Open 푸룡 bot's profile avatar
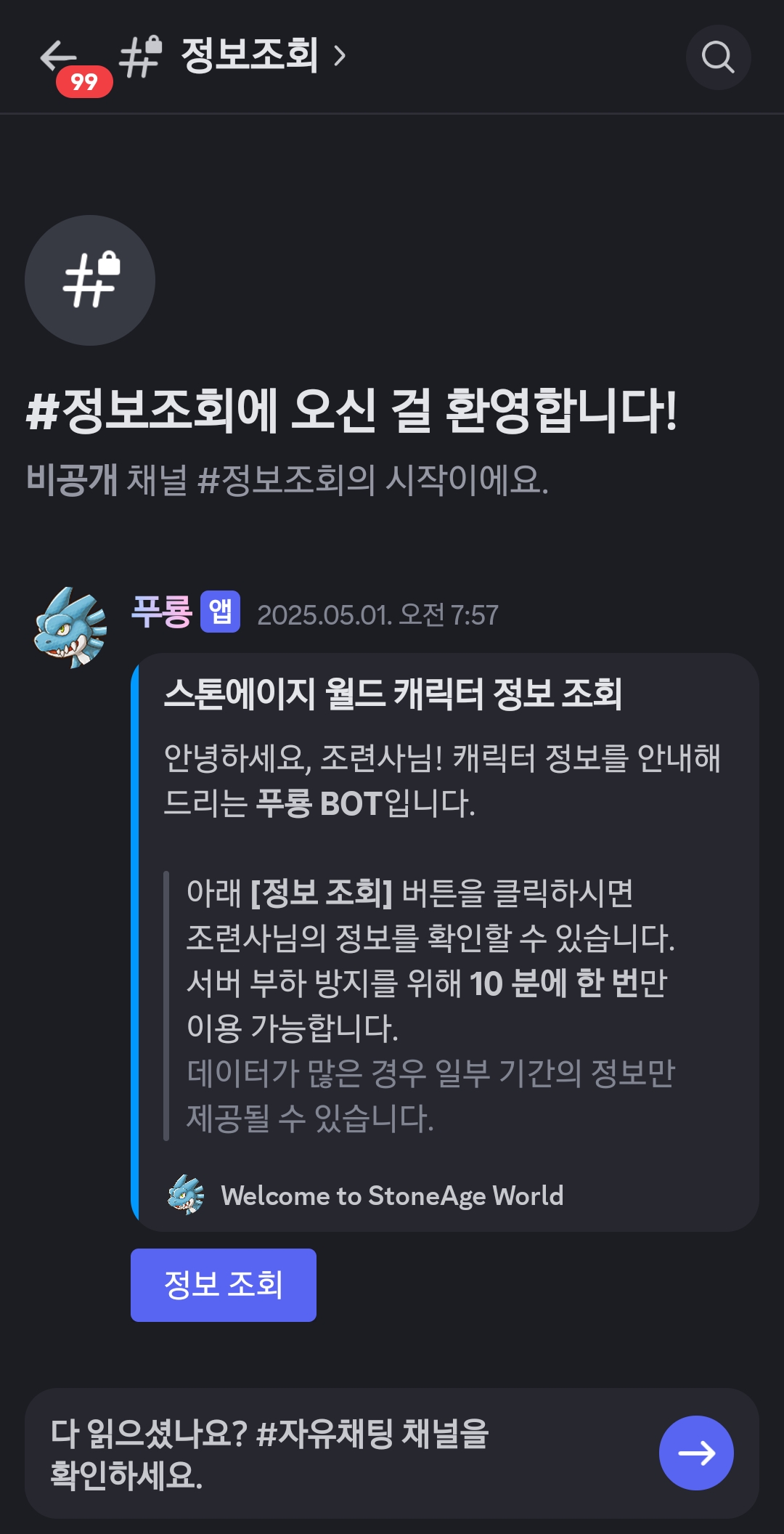The height and width of the screenshot is (1534, 784). pyautogui.click(x=70, y=628)
